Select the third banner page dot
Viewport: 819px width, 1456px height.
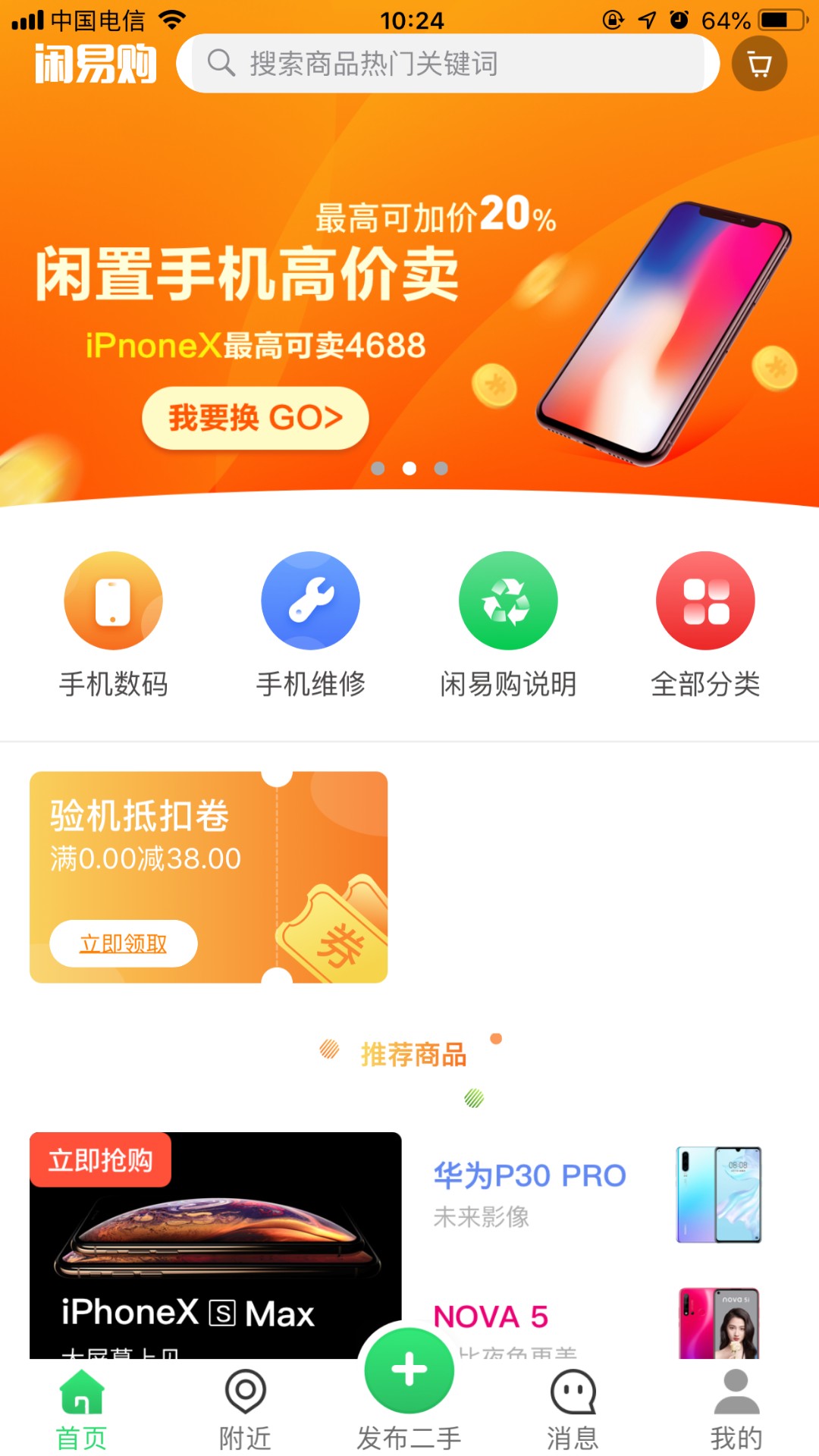441,469
